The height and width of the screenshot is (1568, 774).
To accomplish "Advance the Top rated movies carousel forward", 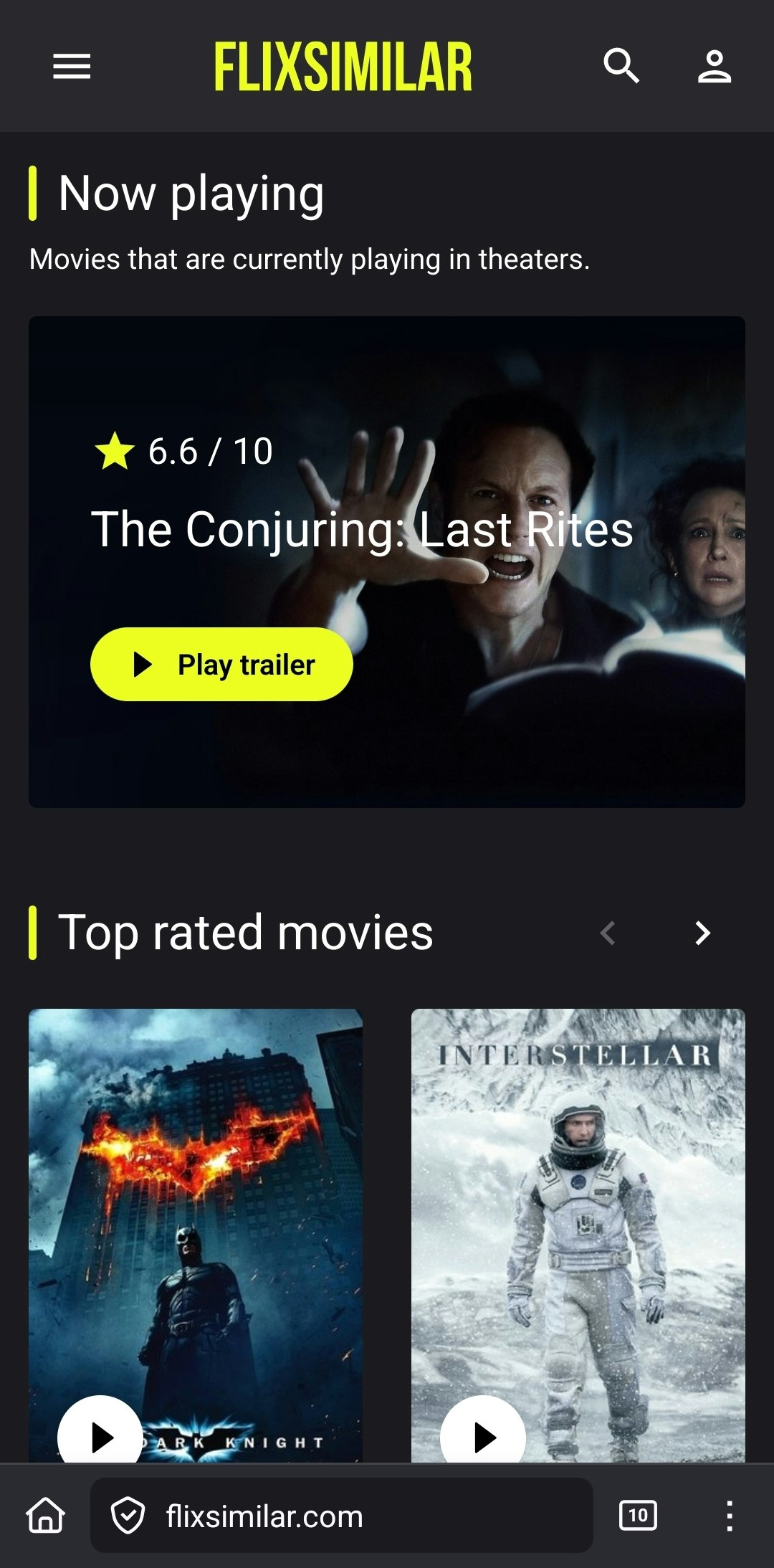I will 702,933.
